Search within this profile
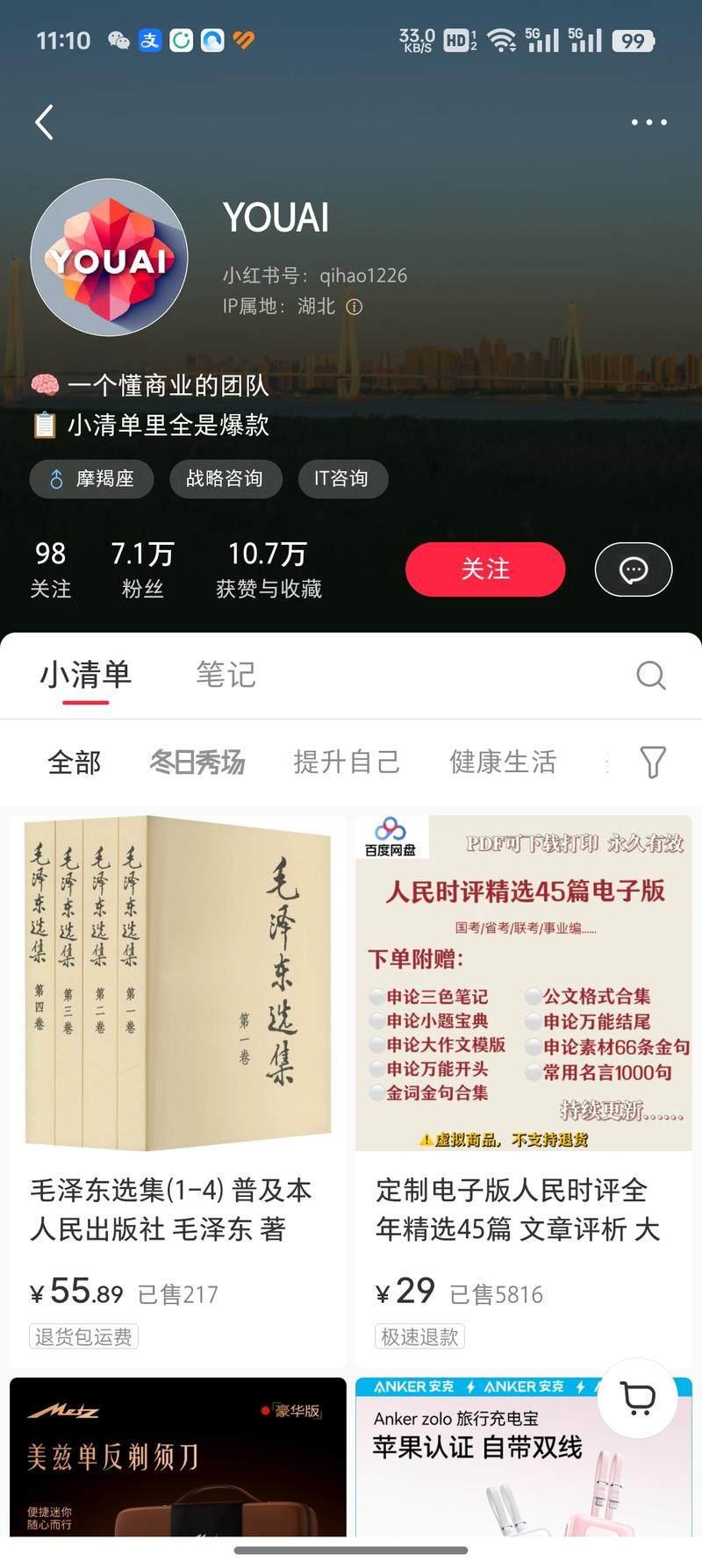The width and height of the screenshot is (702, 1568). pyautogui.click(x=650, y=676)
